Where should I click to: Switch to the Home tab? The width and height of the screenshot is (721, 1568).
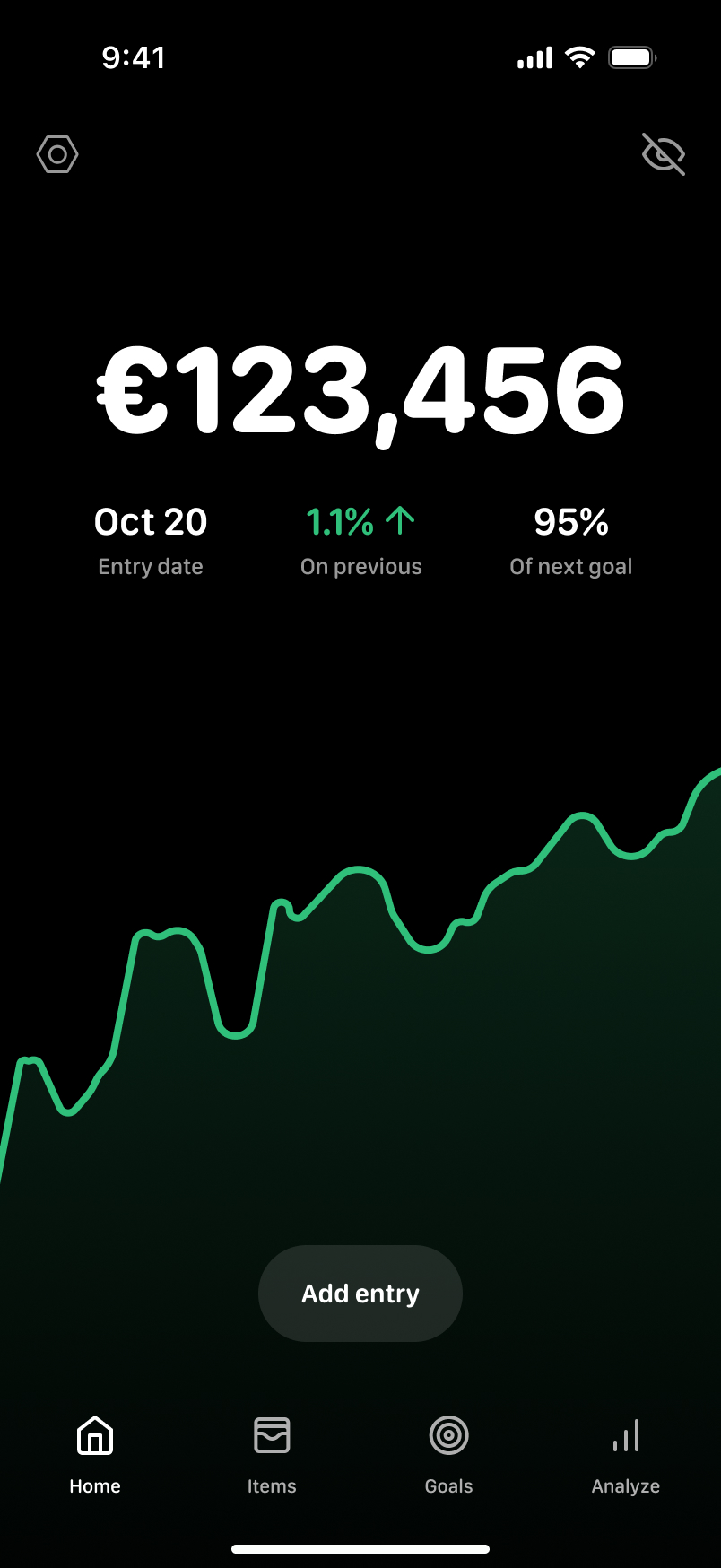click(95, 1454)
